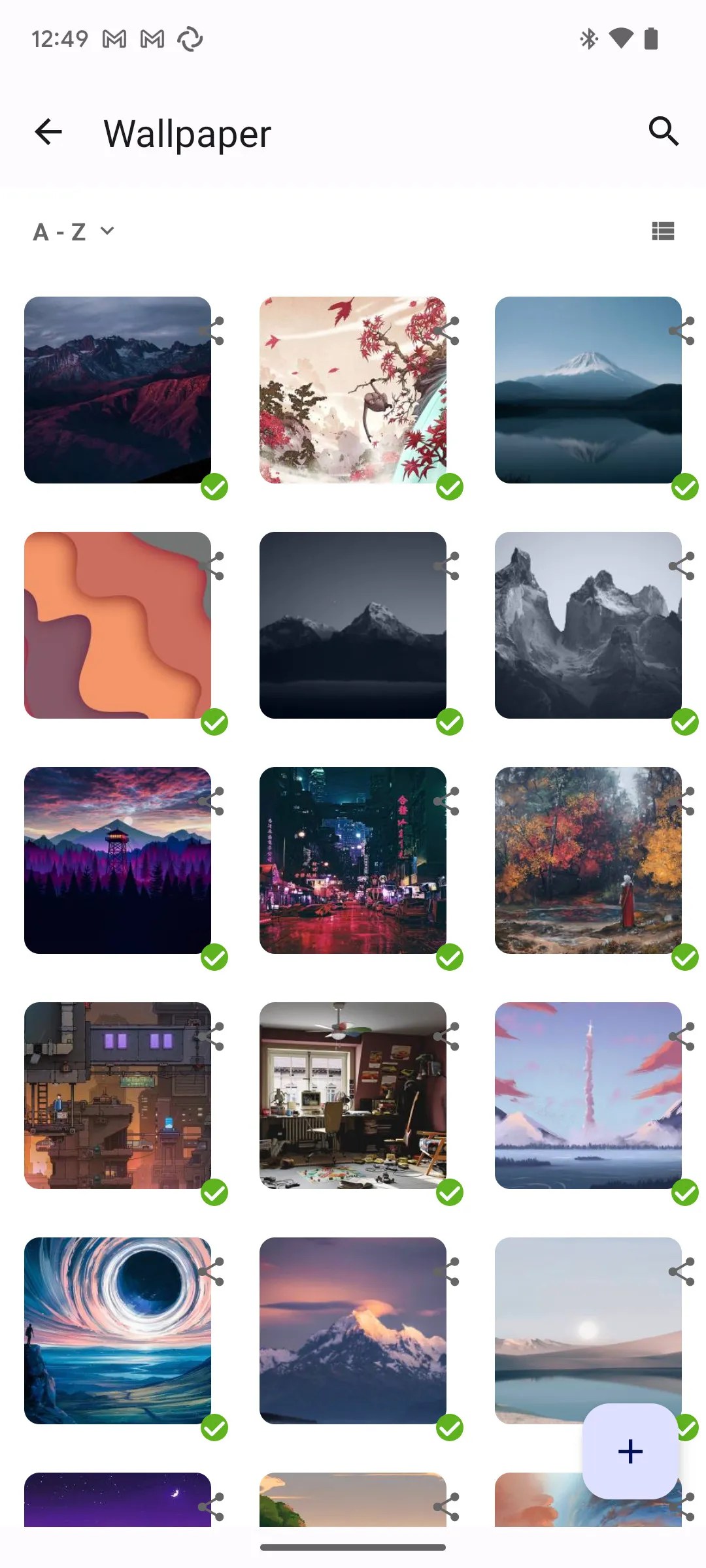Share the dark red mountain range wallpaper
This screenshot has width=706, height=1568.
pyautogui.click(x=212, y=331)
